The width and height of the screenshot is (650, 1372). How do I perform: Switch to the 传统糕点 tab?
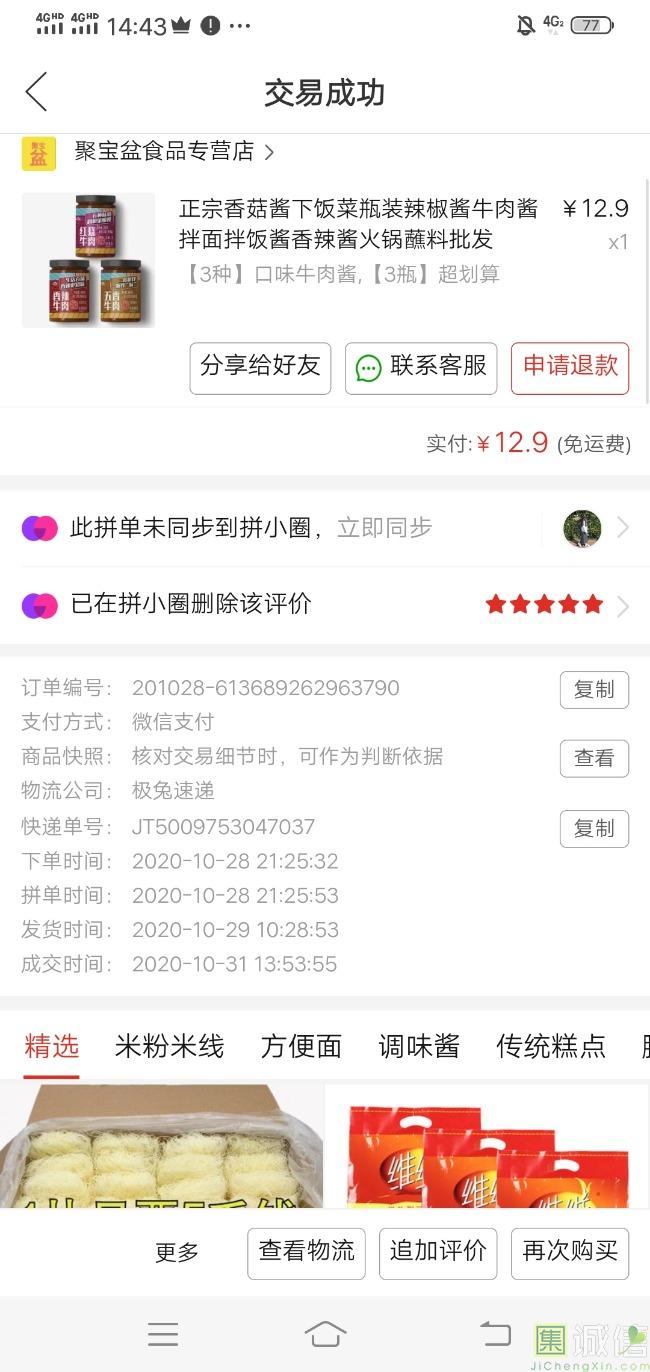(551, 1047)
